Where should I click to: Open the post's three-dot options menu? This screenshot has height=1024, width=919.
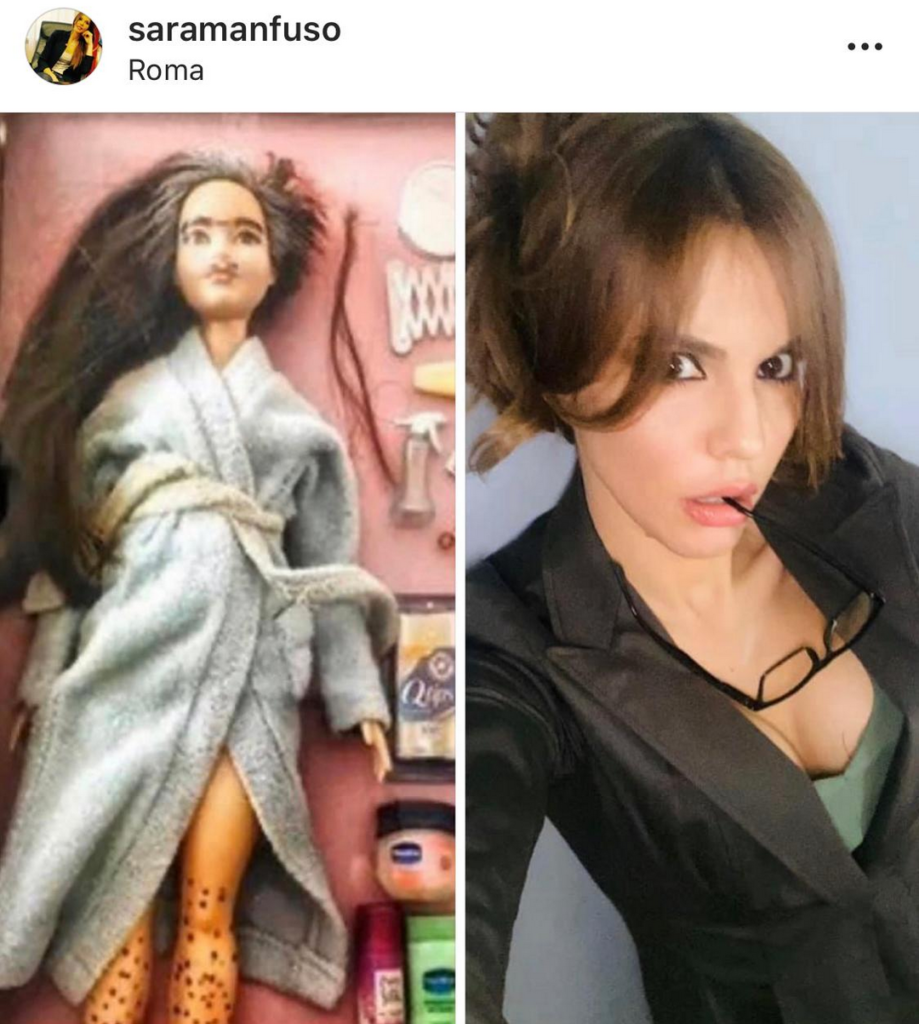click(x=864, y=46)
